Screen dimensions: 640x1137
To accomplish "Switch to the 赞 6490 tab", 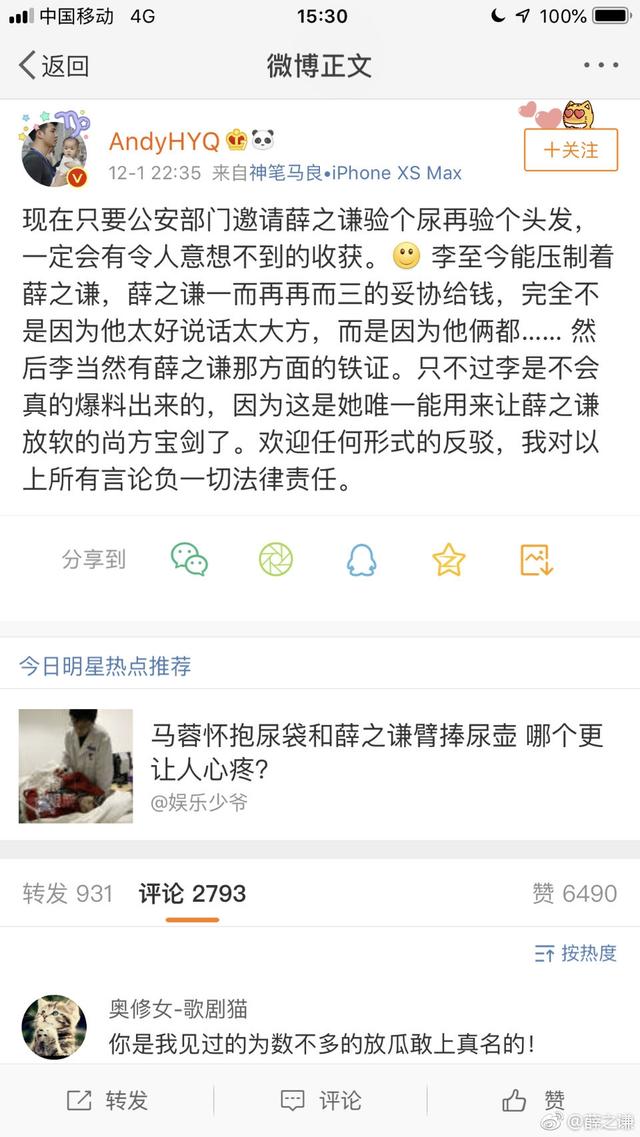I will click(x=575, y=893).
